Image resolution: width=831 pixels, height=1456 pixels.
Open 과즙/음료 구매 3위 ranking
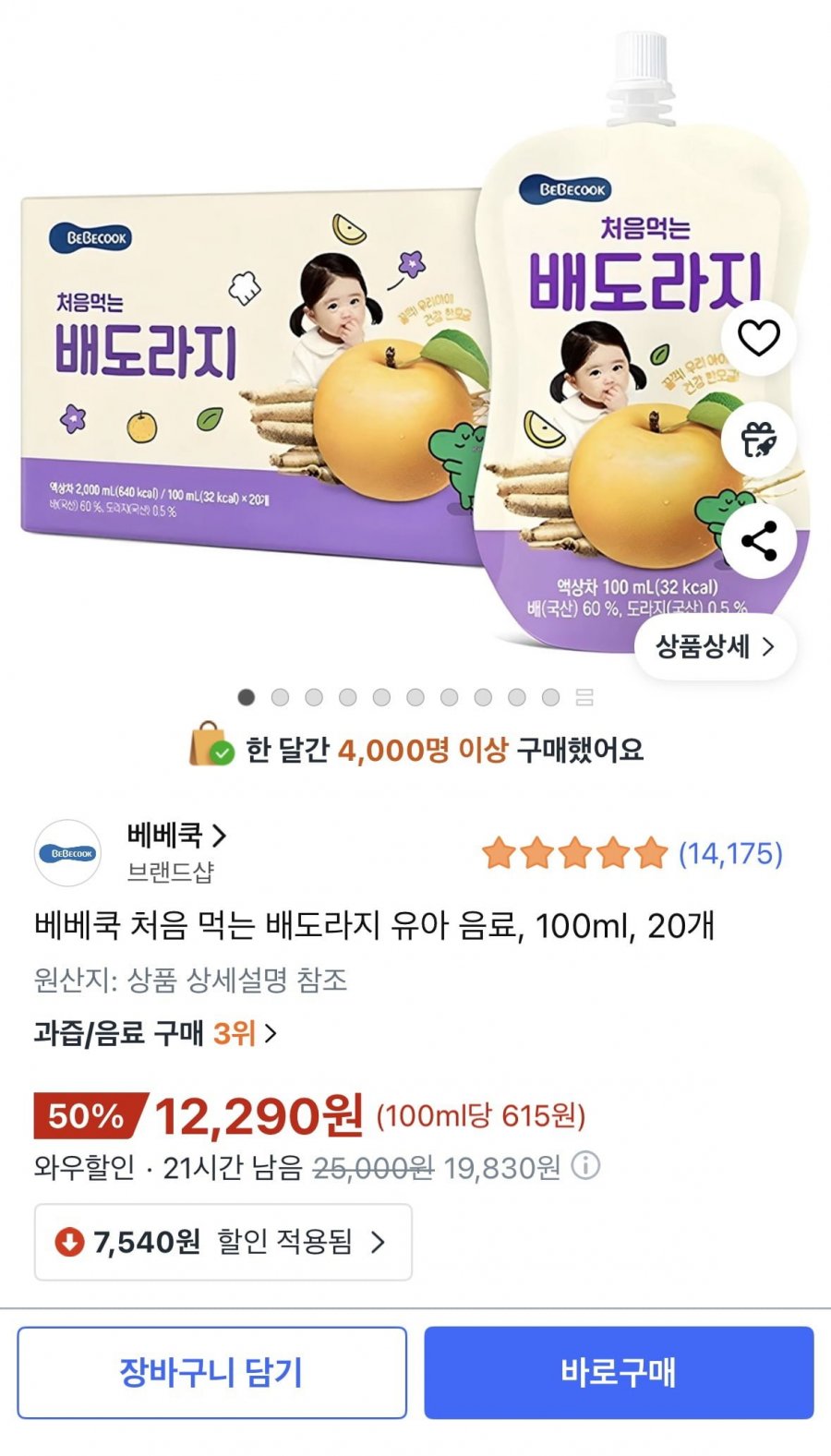click(x=155, y=1032)
